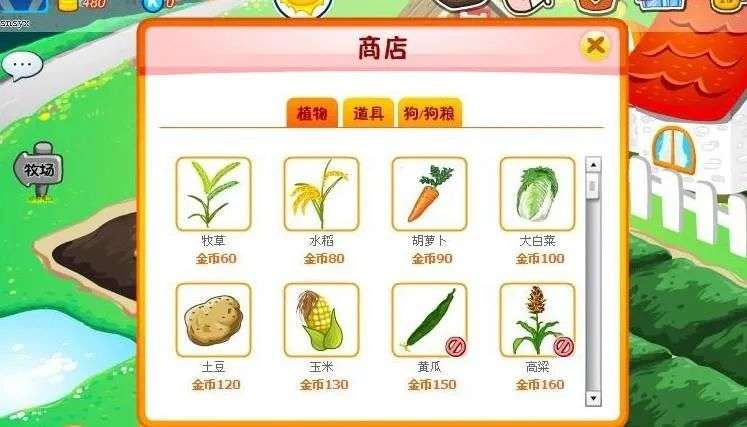The width and height of the screenshot is (747, 427).
Task: Switch to the 道具 tab
Action: point(368,113)
